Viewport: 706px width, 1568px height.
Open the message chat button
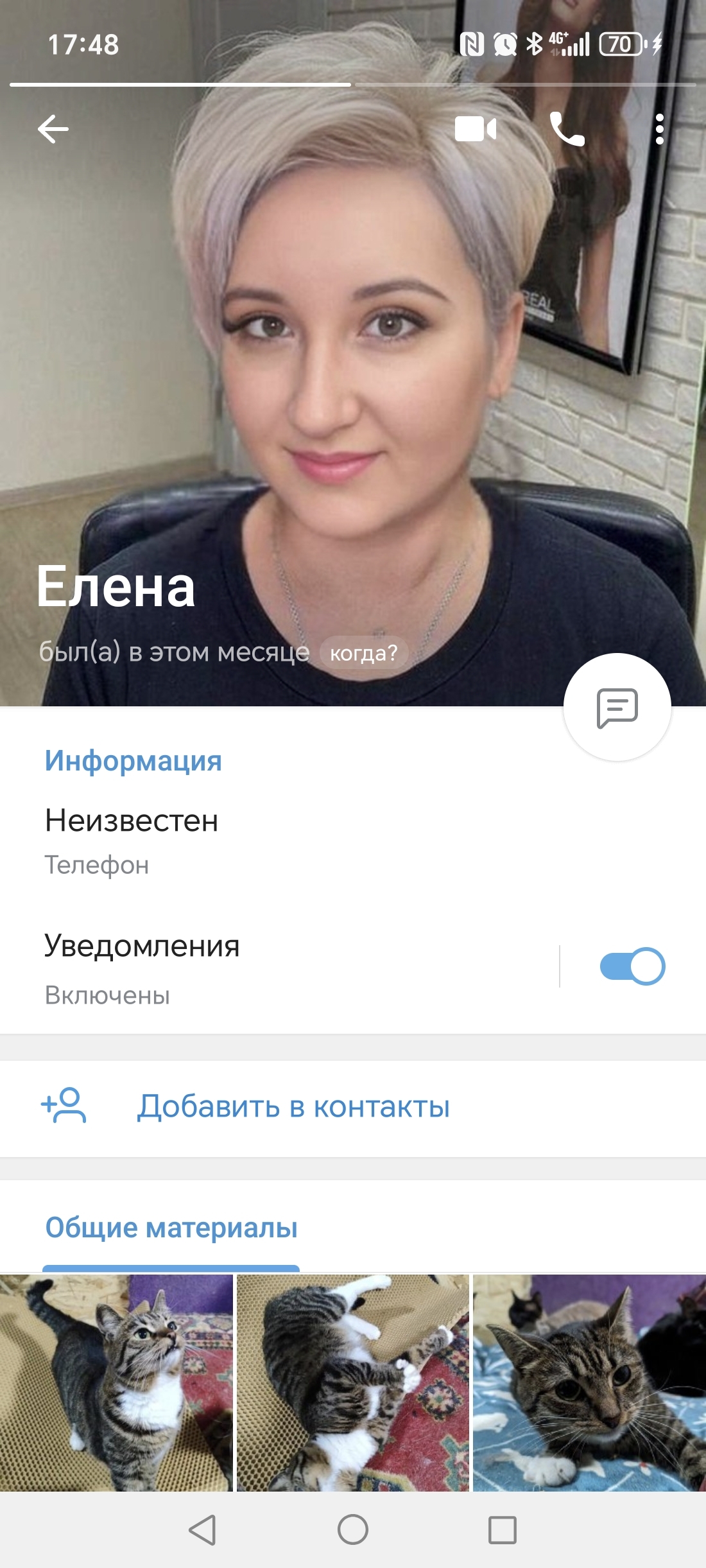pyautogui.click(x=617, y=708)
